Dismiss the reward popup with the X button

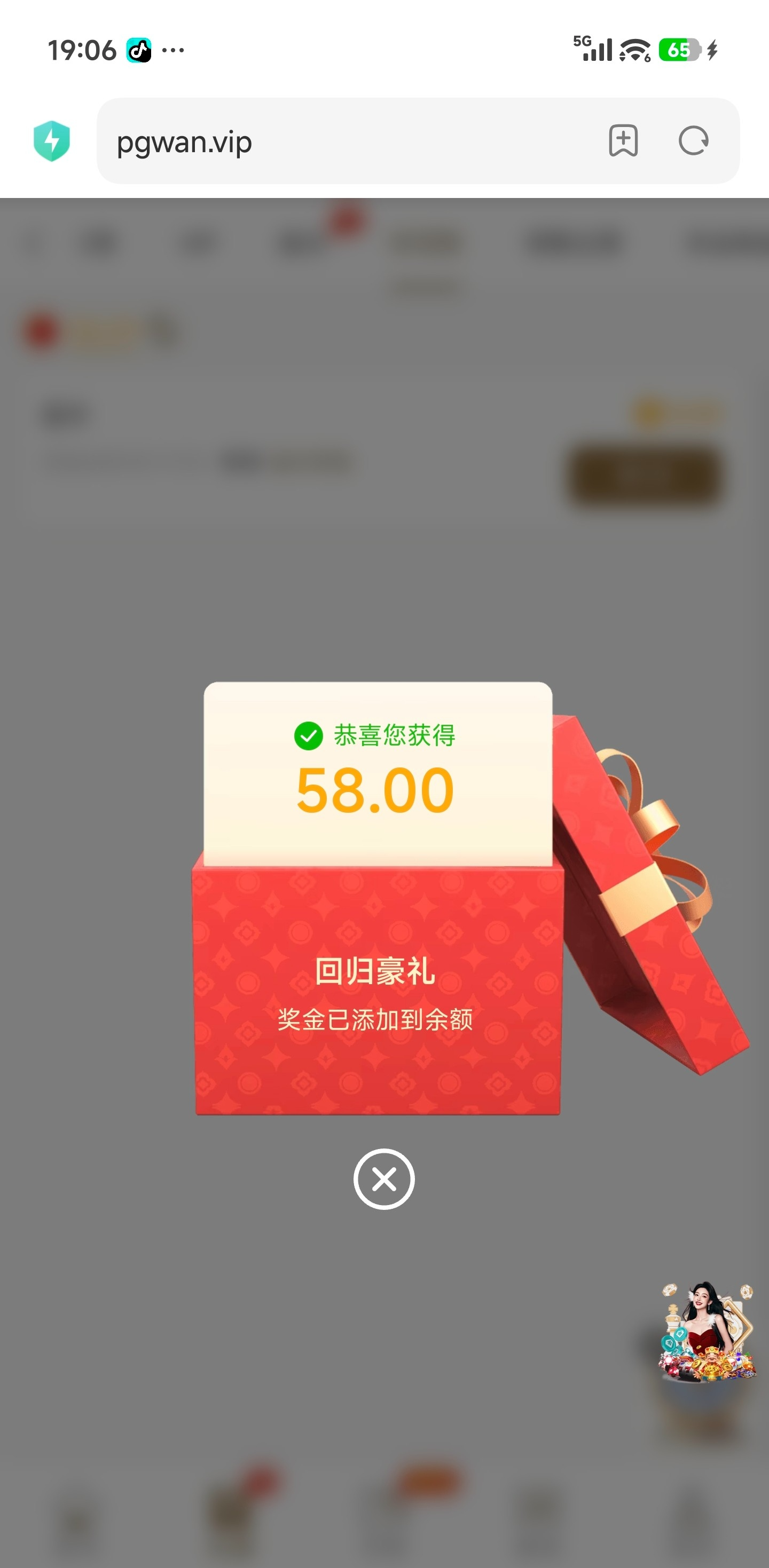[x=383, y=1179]
